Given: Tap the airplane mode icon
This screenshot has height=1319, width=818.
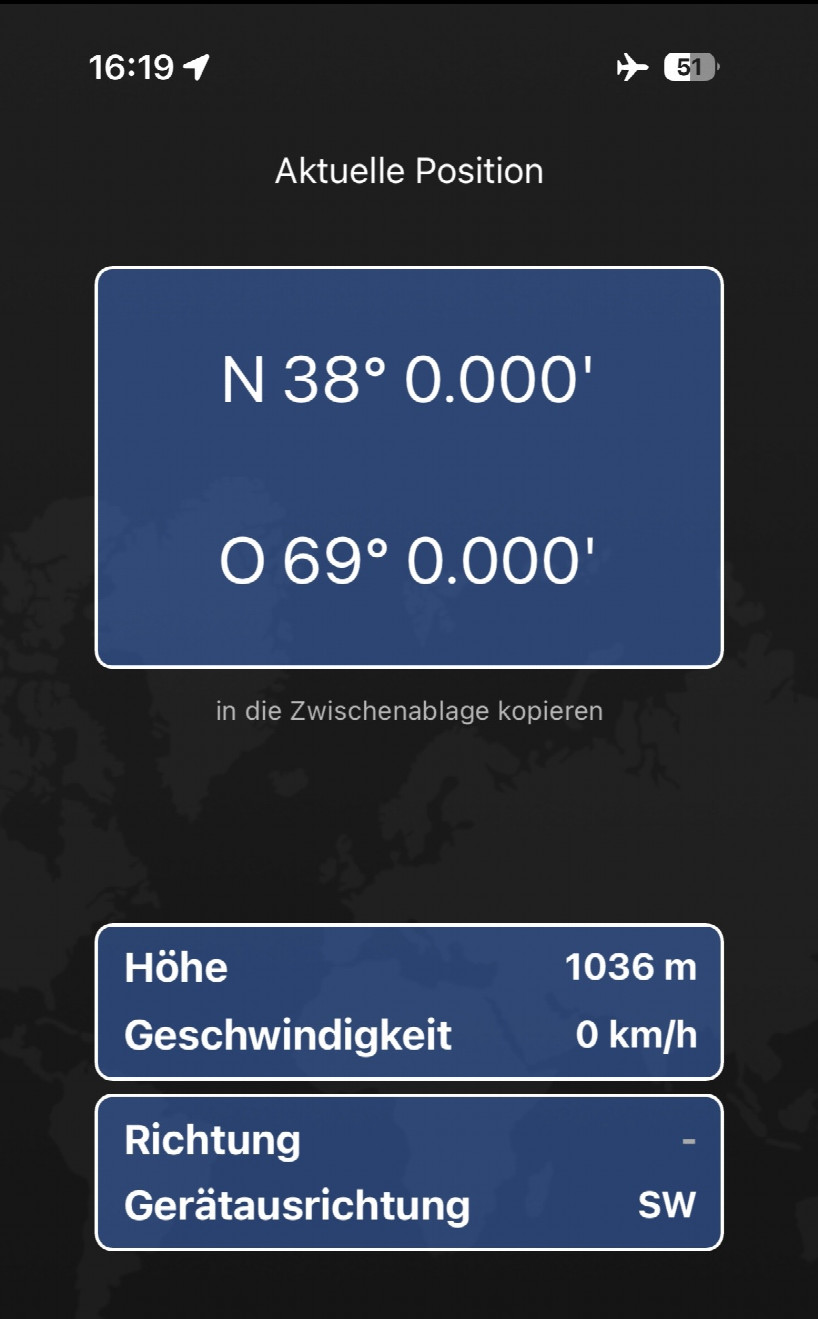Looking at the screenshot, I should coord(632,66).
